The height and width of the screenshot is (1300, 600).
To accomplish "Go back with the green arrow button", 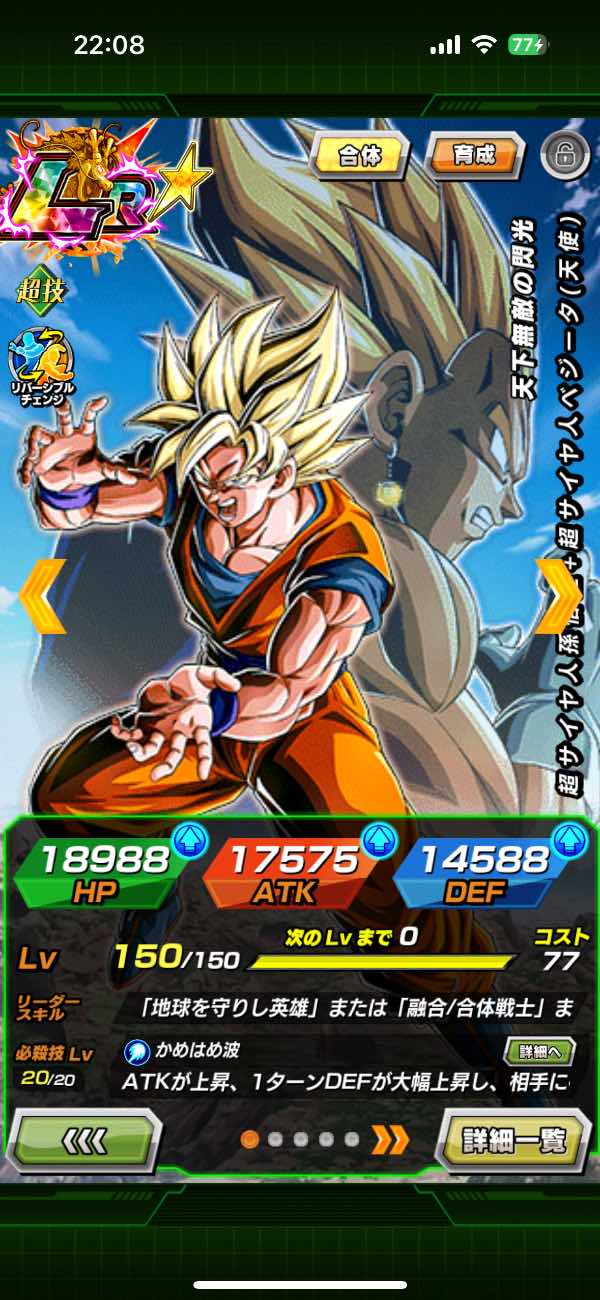I will [x=84, y=1139].
